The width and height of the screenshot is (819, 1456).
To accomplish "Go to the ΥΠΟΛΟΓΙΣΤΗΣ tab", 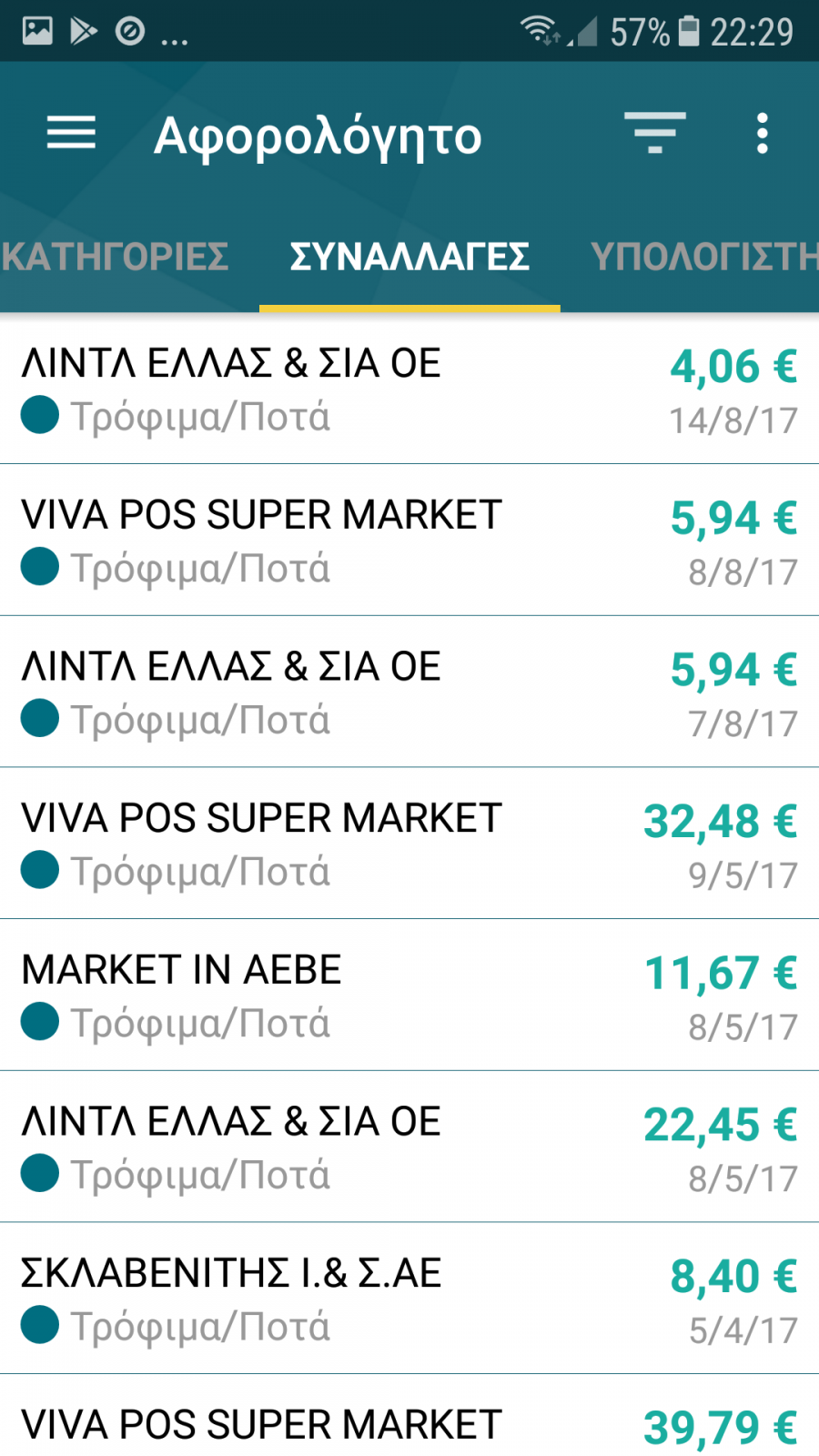I will [x=703, y=257].
